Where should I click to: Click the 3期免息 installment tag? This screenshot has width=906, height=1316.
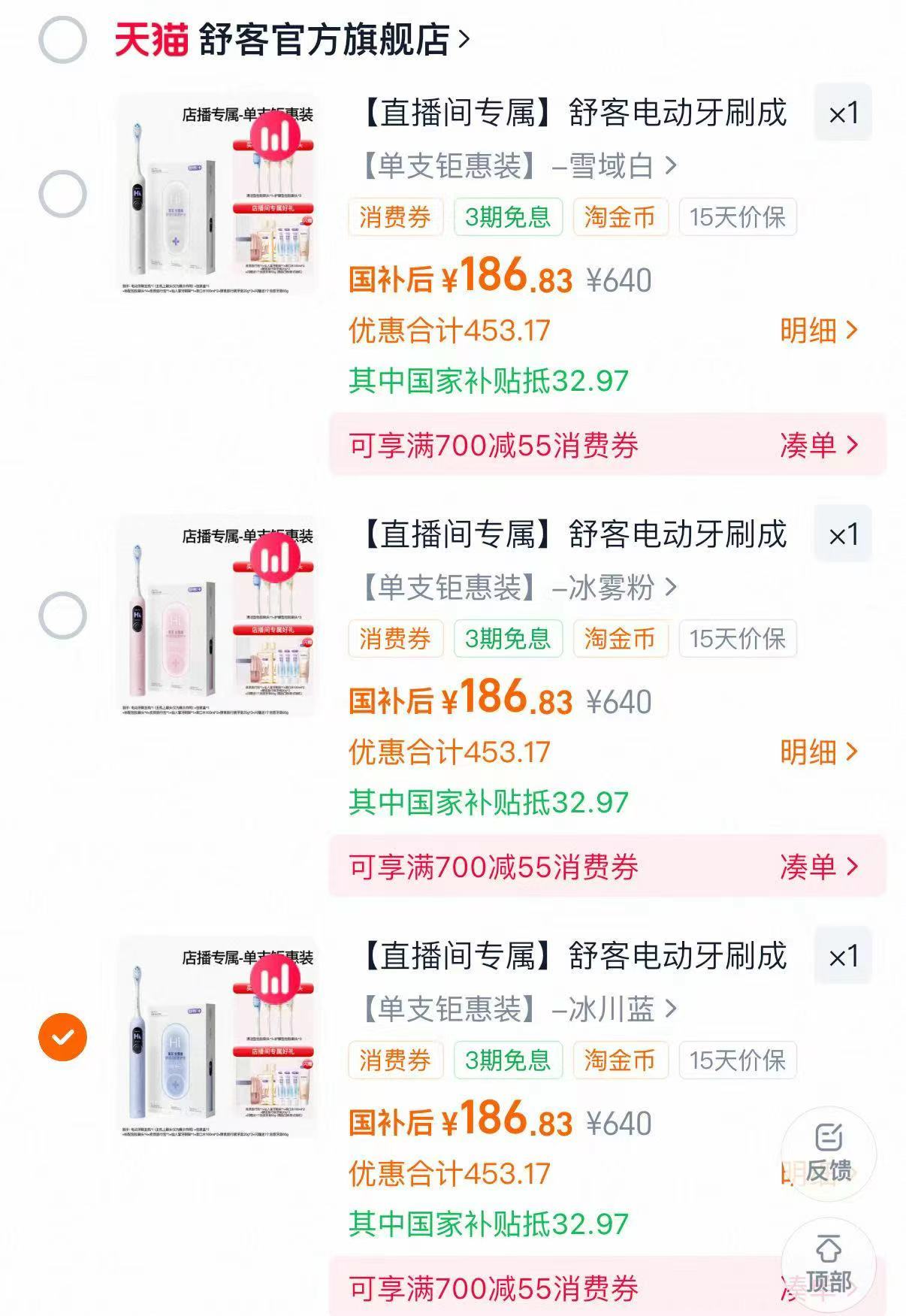tap(508, 217)
